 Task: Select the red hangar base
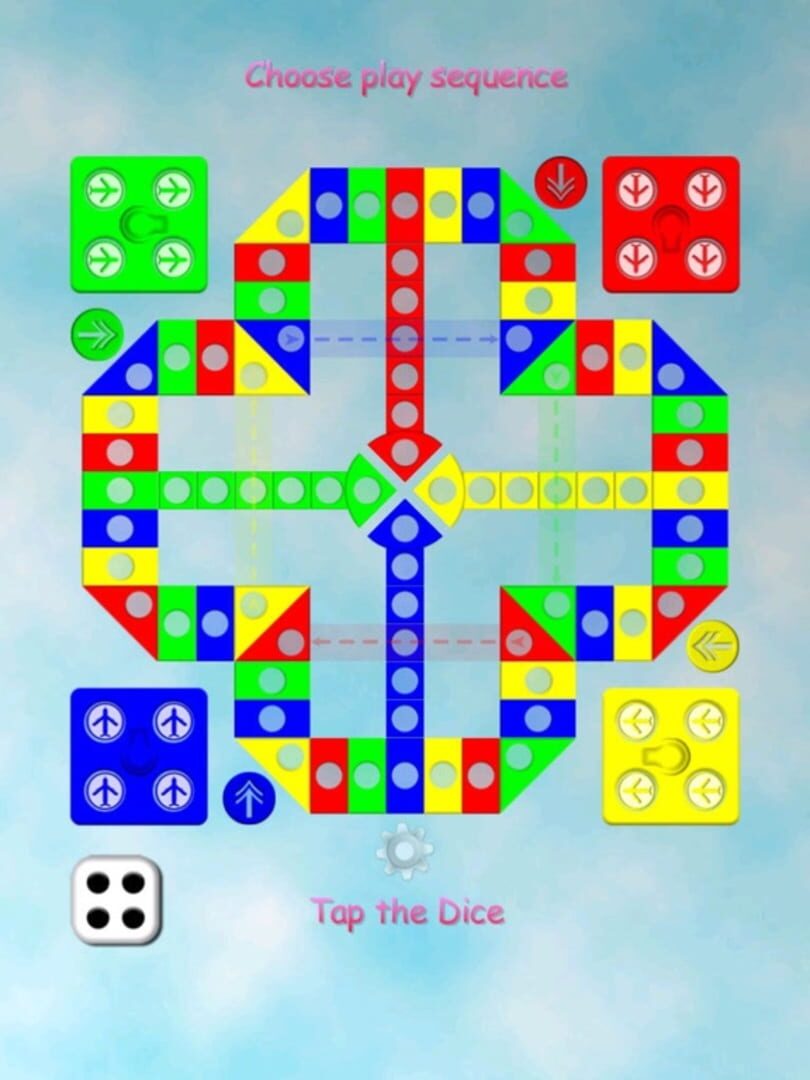tap(670, 224)
